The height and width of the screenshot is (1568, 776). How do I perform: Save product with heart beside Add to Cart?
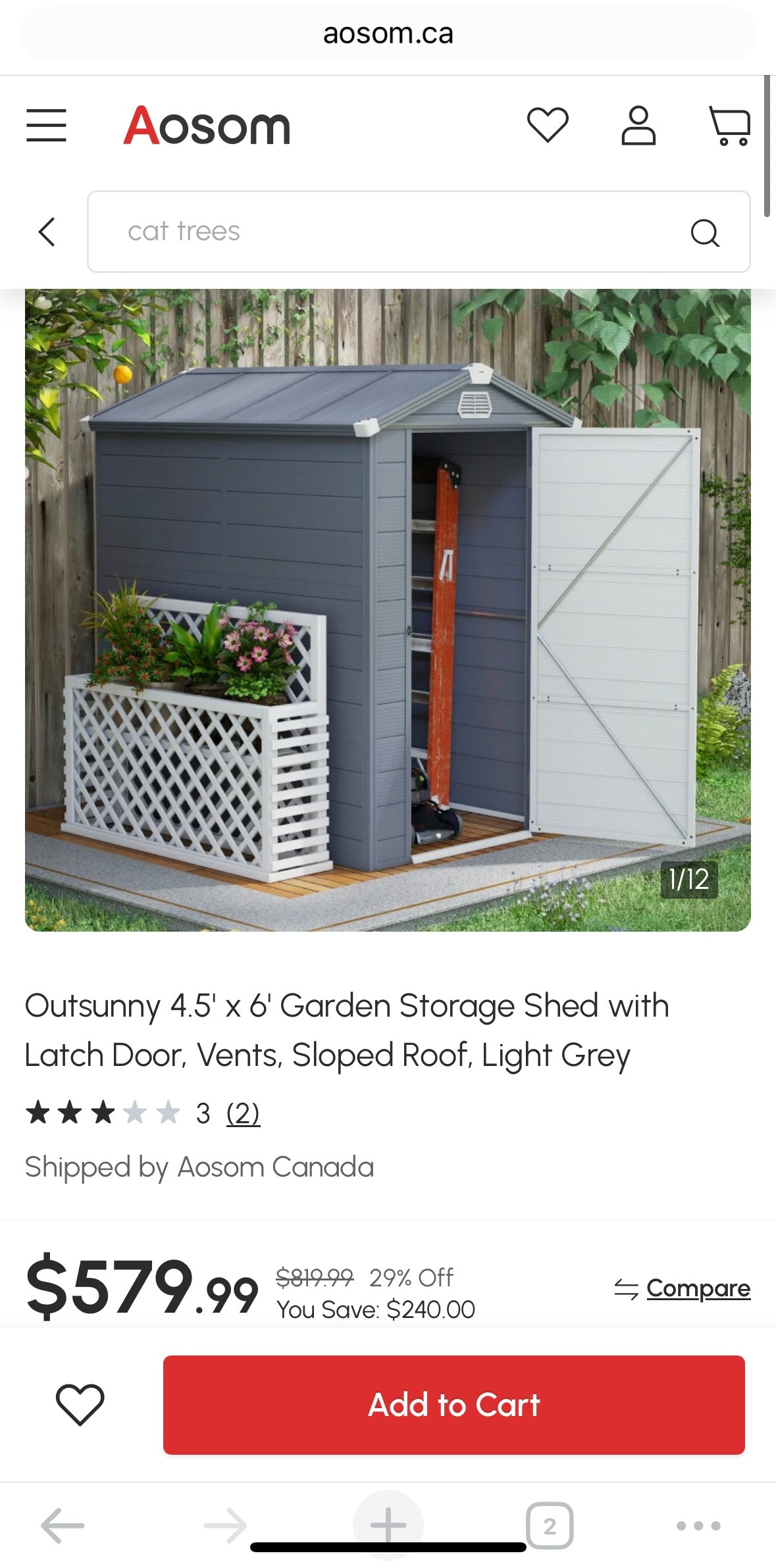pyautogui.click(x=80, y=1404)
